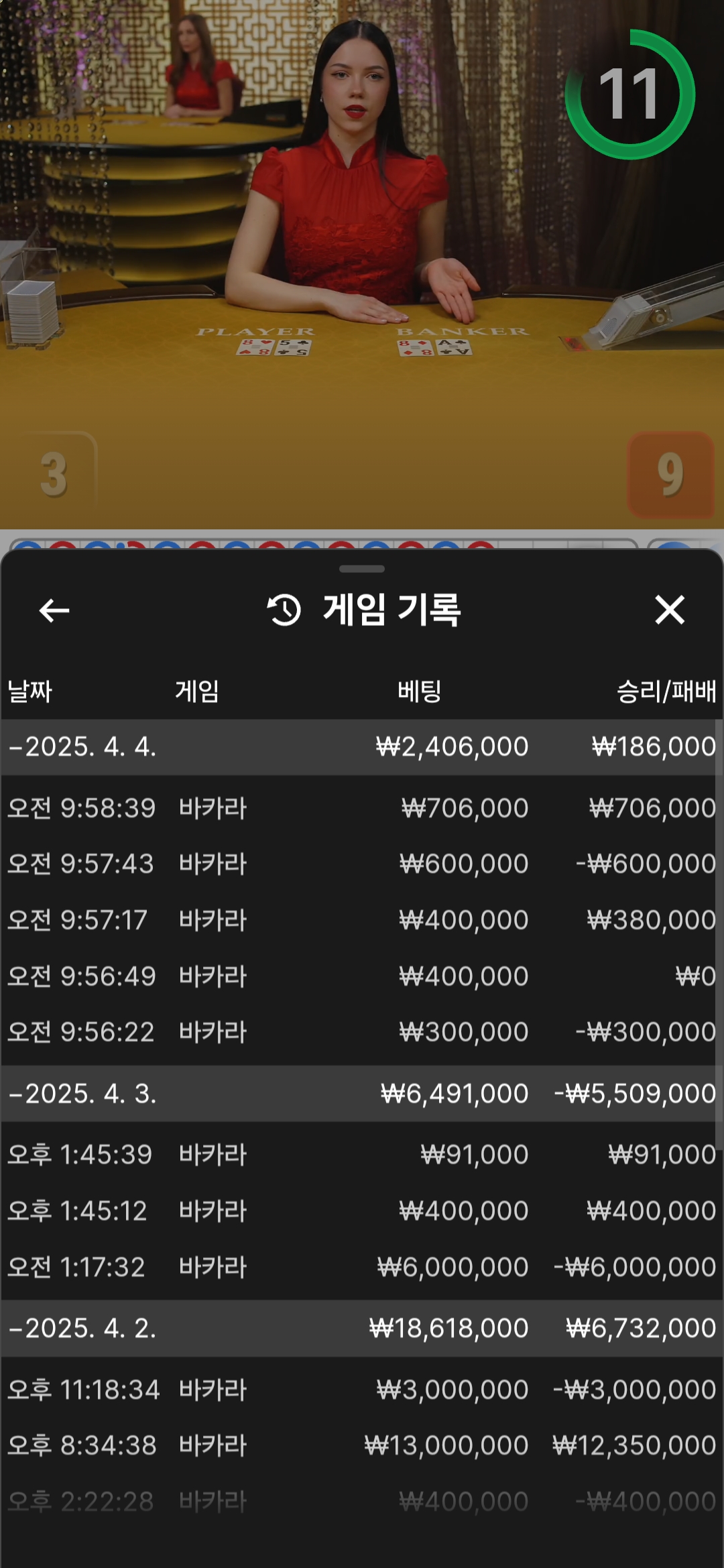724x1568 pixels.
Task: Open the 오전 9:57:17 바카라 record
Action: [x=362, y=920]
